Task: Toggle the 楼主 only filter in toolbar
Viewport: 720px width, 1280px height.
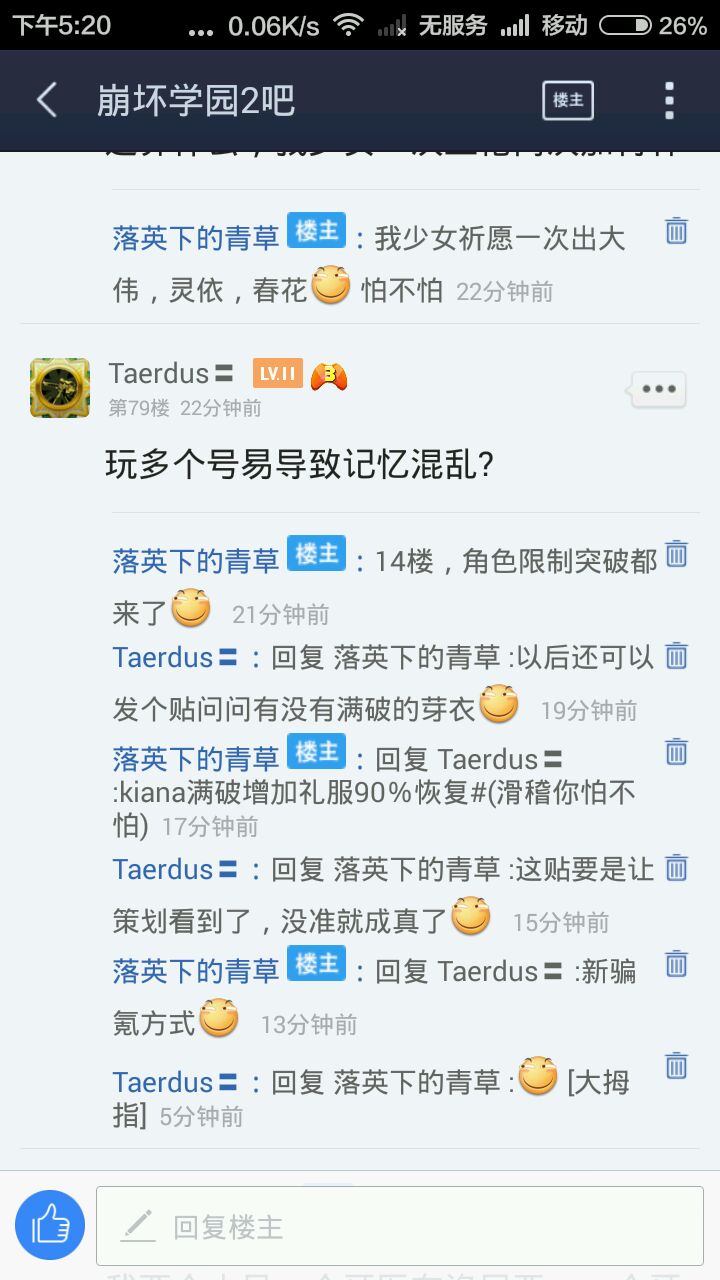Action: (568, 100)
